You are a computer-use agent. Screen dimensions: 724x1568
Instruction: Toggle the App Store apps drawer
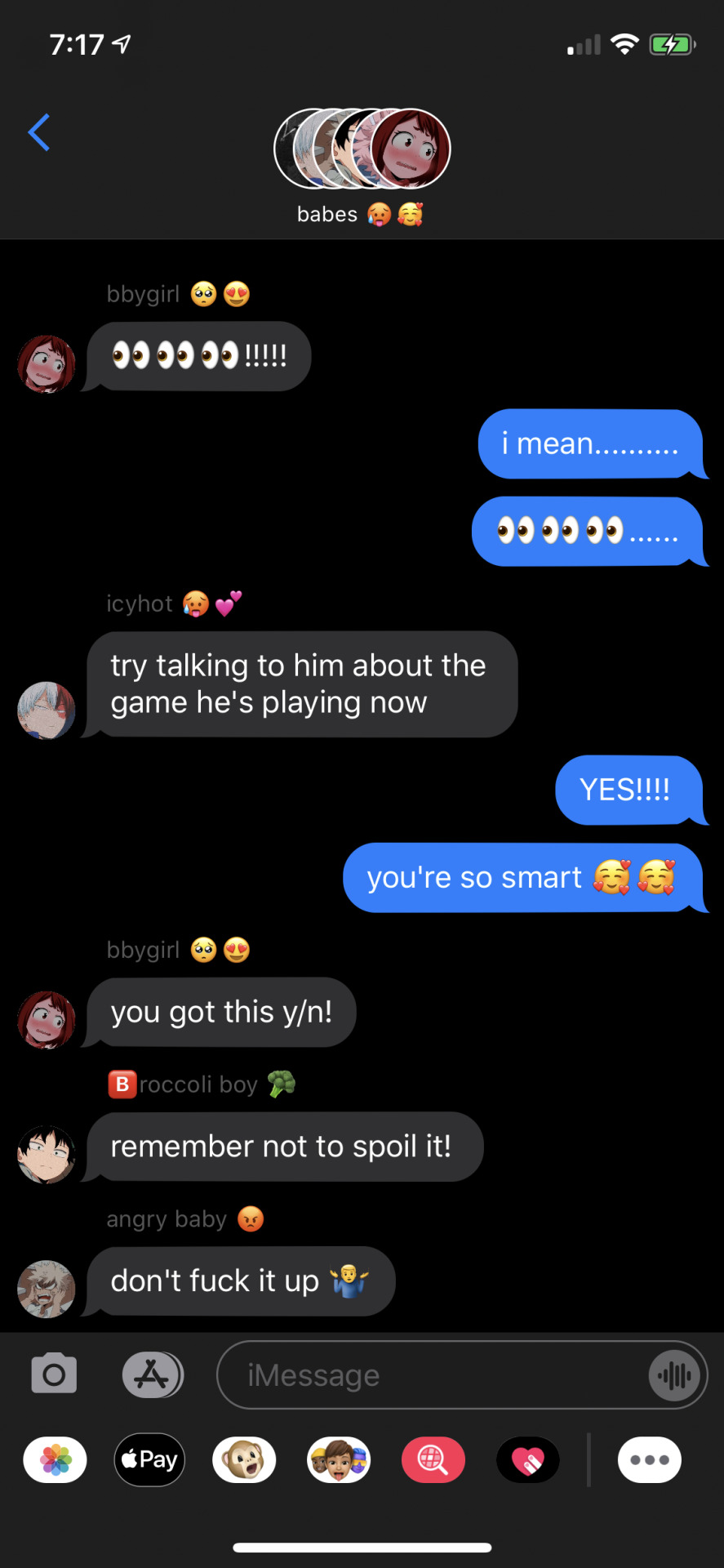(153, 1374)
